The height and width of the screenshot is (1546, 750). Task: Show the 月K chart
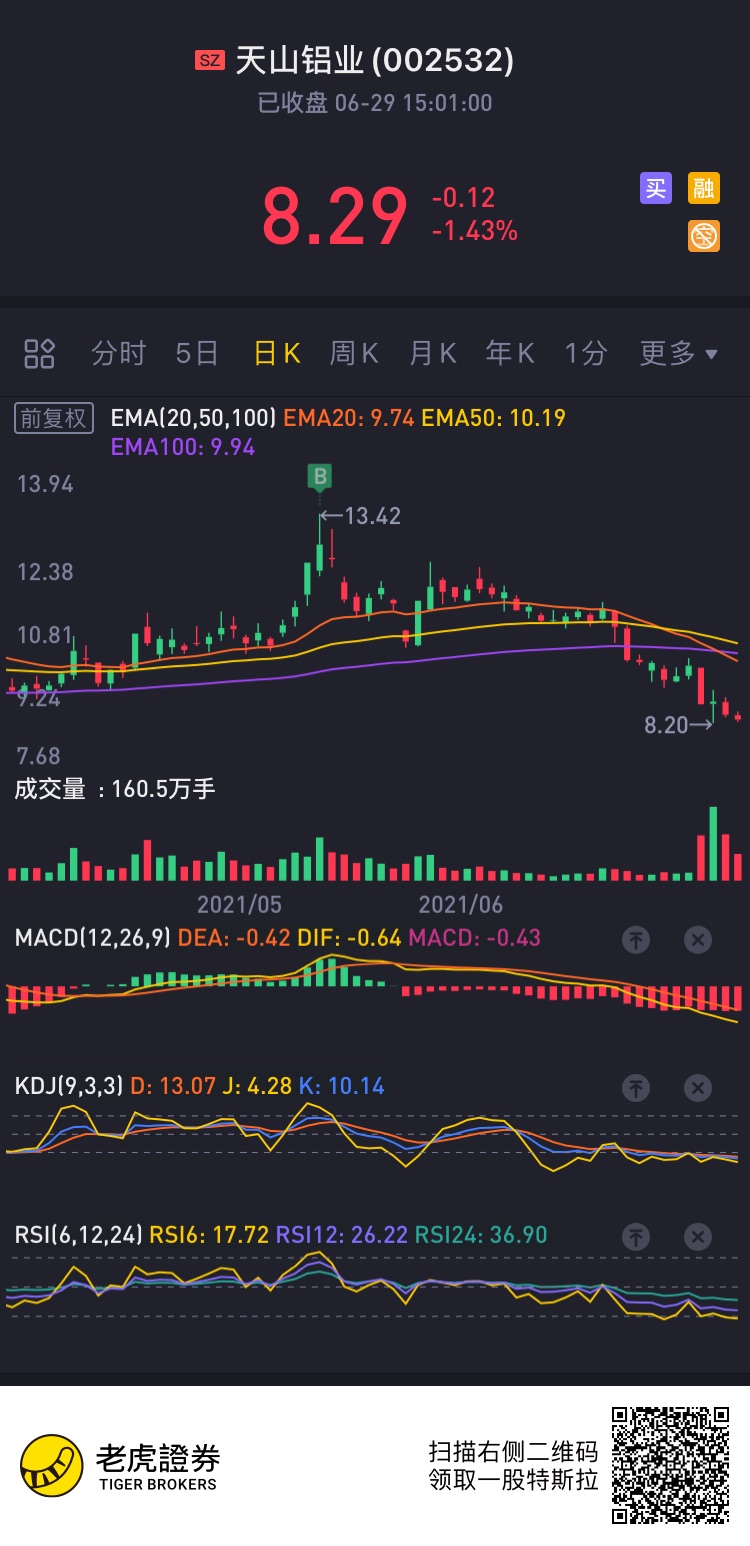(x=432, y=353)
